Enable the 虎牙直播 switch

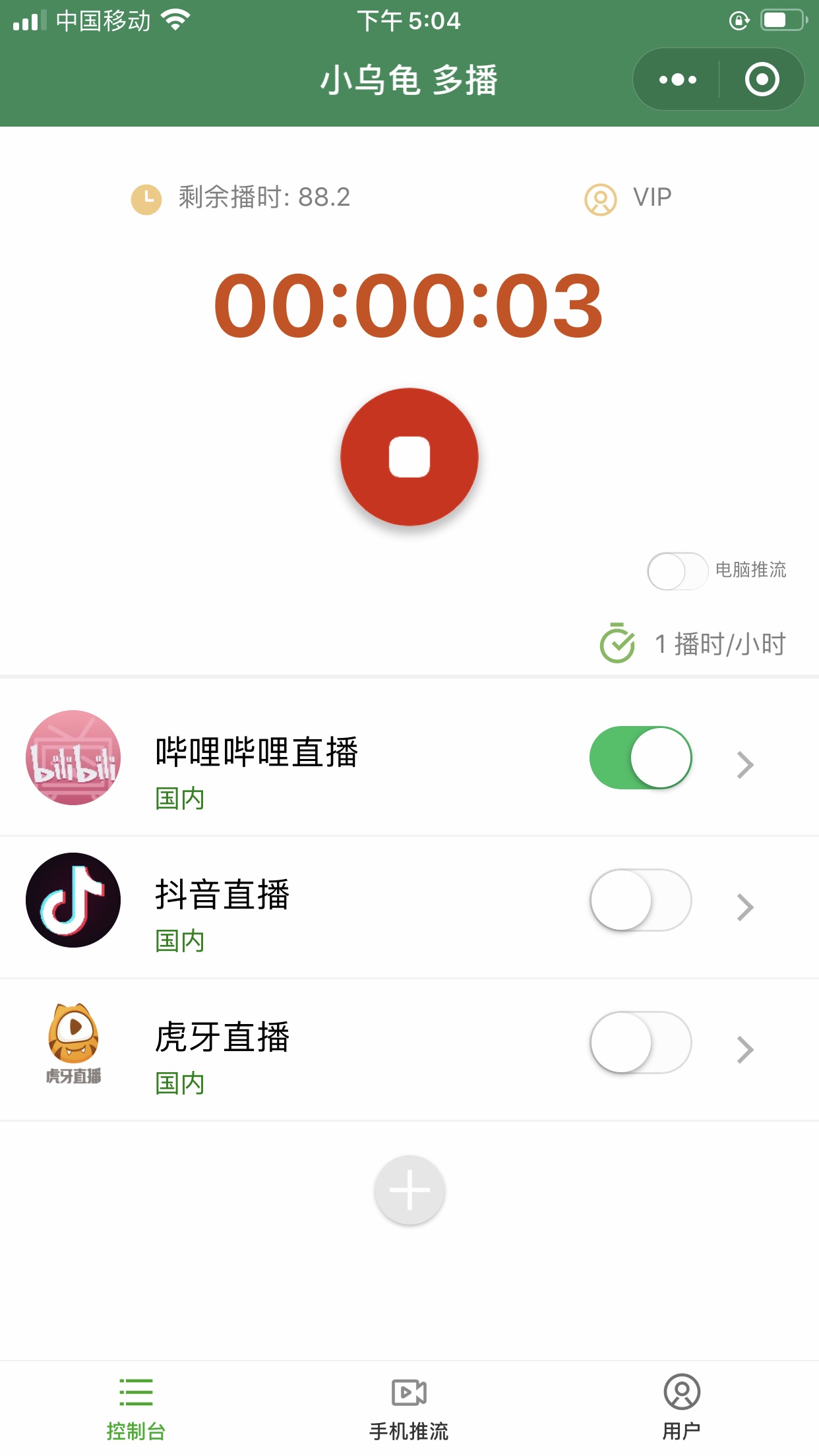(x=640, y=1043)
